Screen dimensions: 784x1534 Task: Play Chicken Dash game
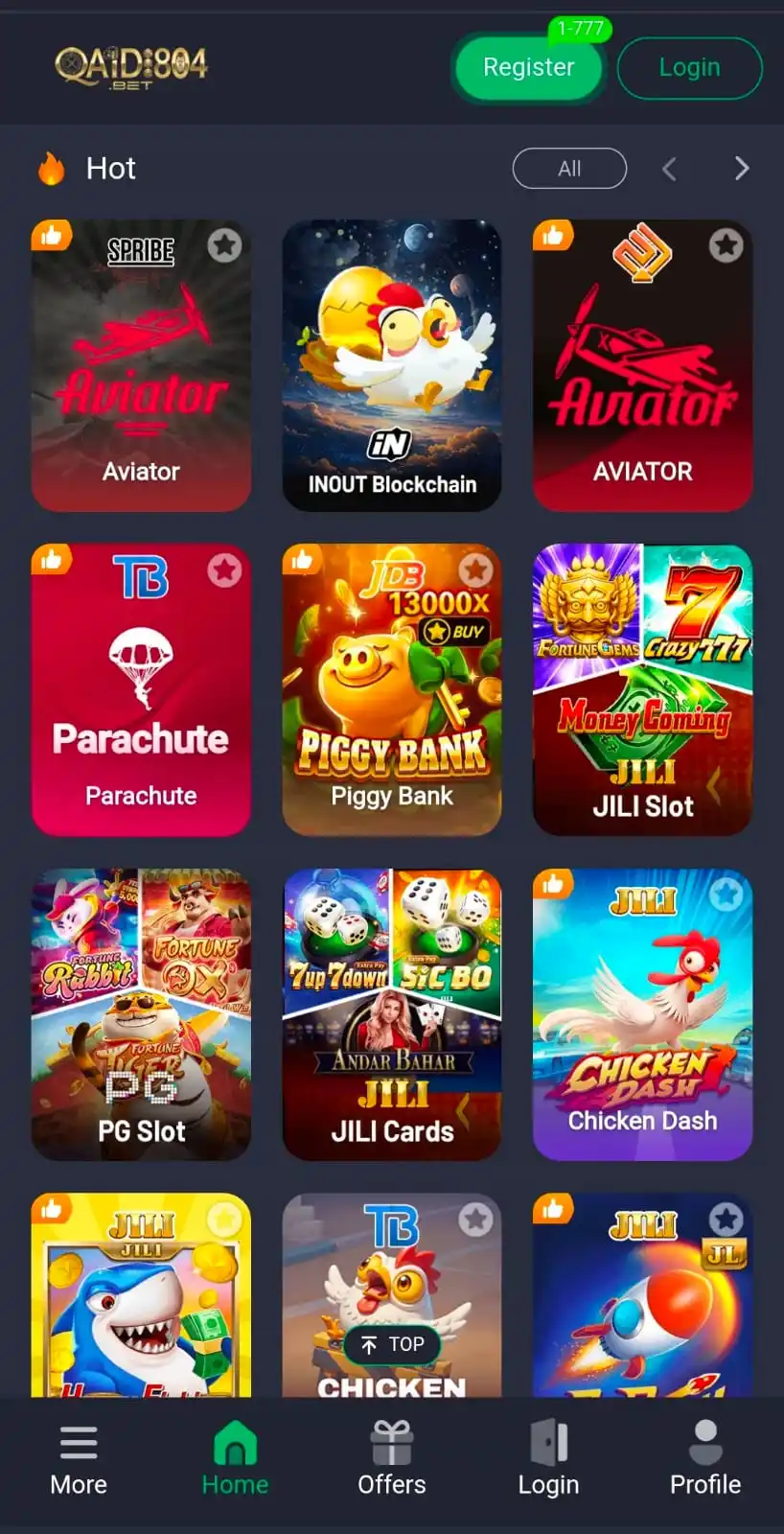click(642, 1014)
